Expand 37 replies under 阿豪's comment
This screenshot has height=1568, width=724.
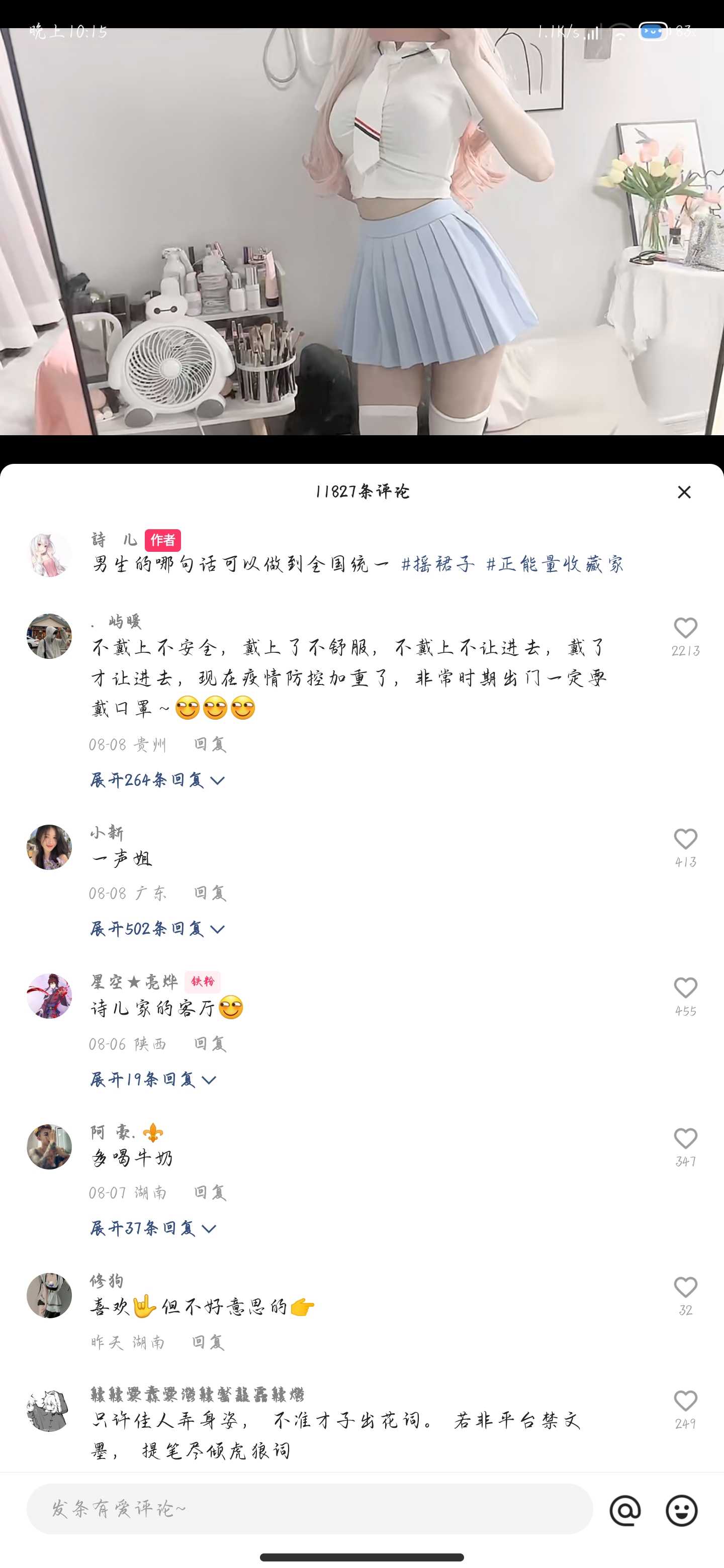point(153,1228)
